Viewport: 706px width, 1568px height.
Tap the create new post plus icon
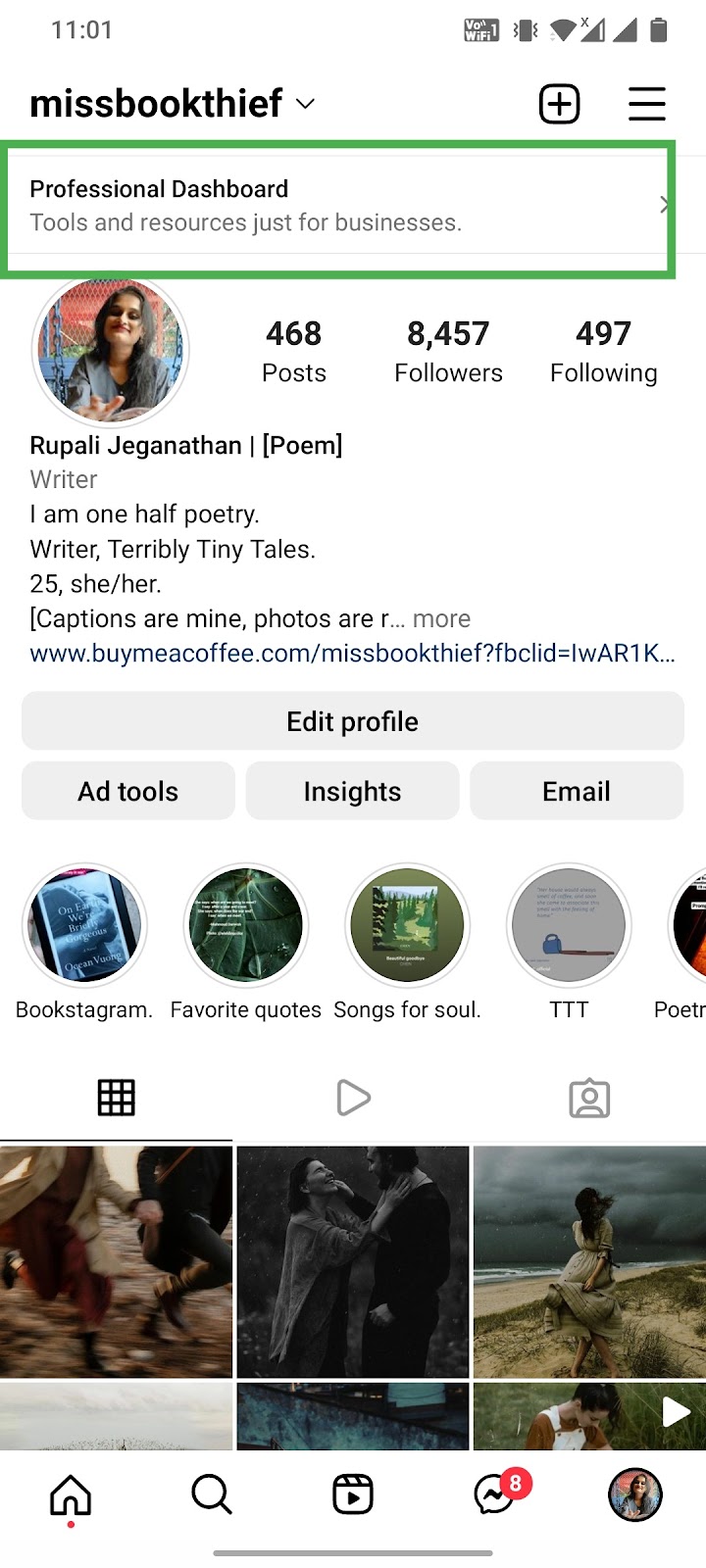559,104
